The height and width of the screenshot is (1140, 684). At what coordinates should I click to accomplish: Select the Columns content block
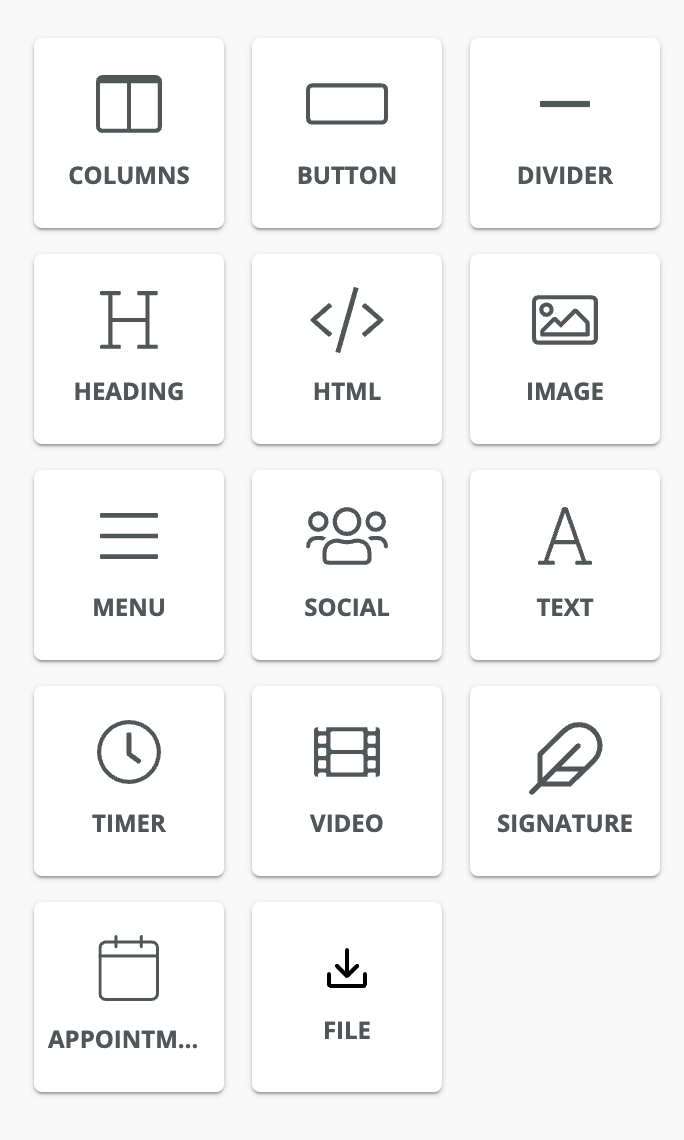point(129,133)
